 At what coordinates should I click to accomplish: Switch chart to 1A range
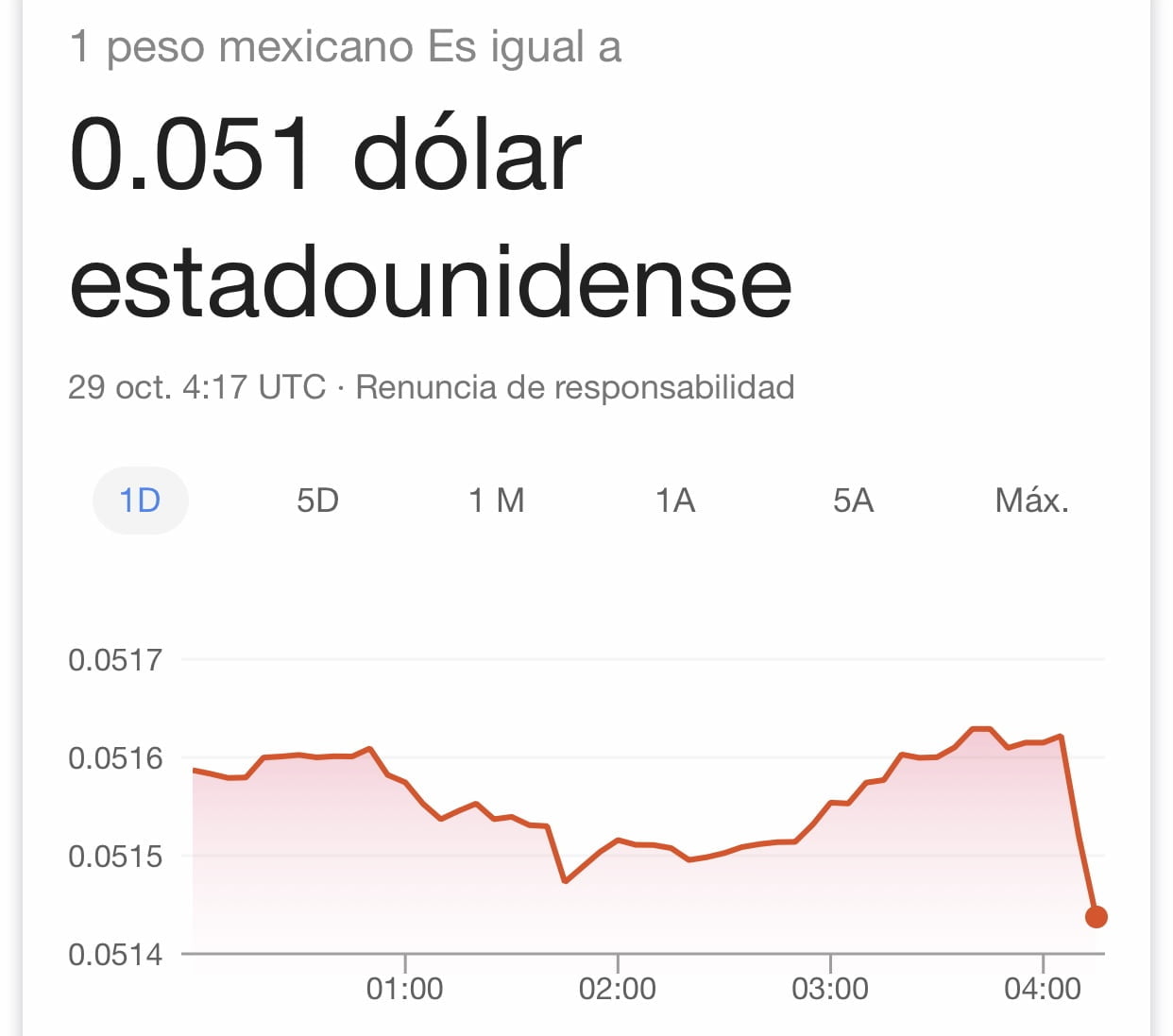675,500
